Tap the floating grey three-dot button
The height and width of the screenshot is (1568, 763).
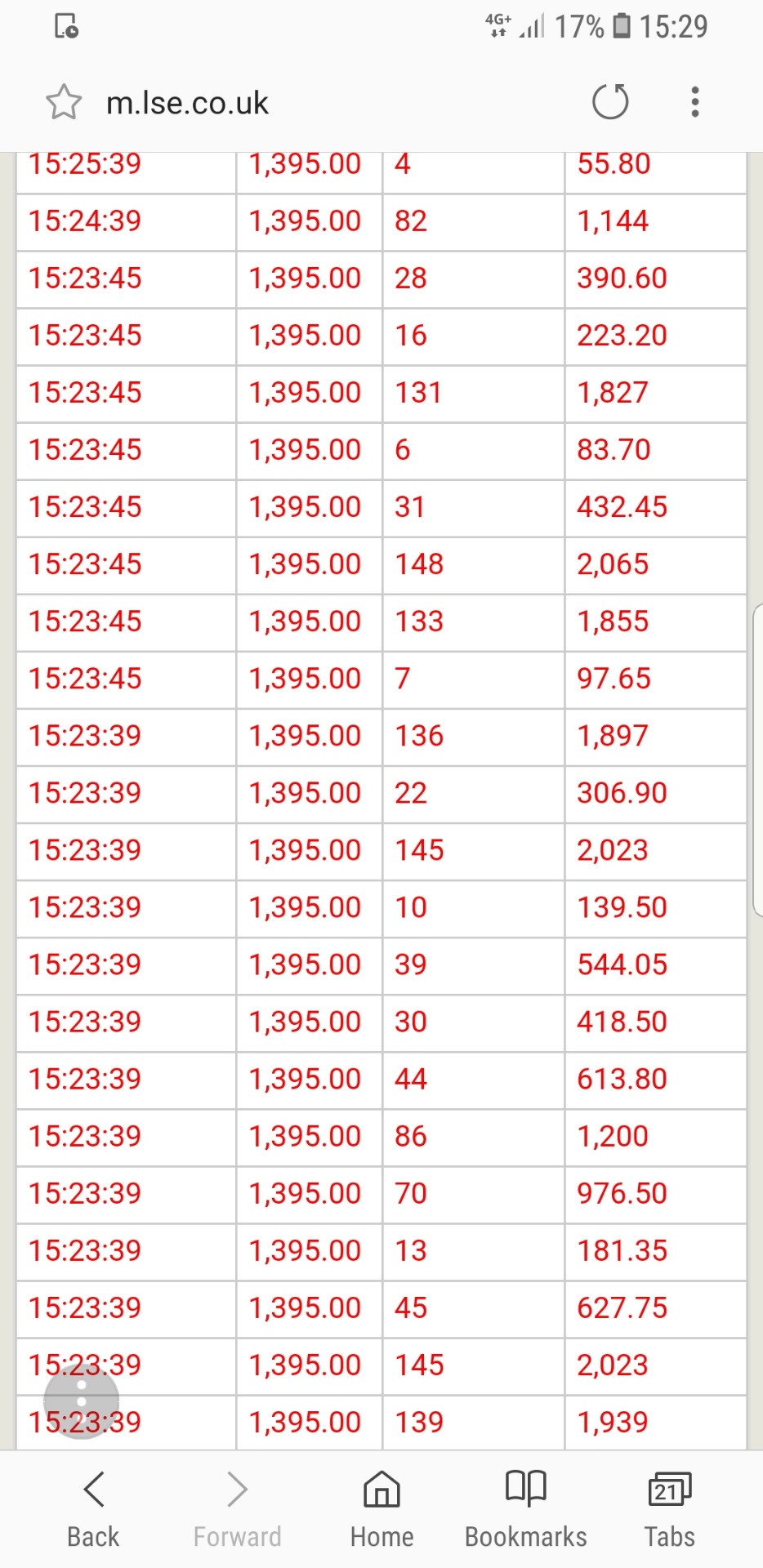point(81,1401)
